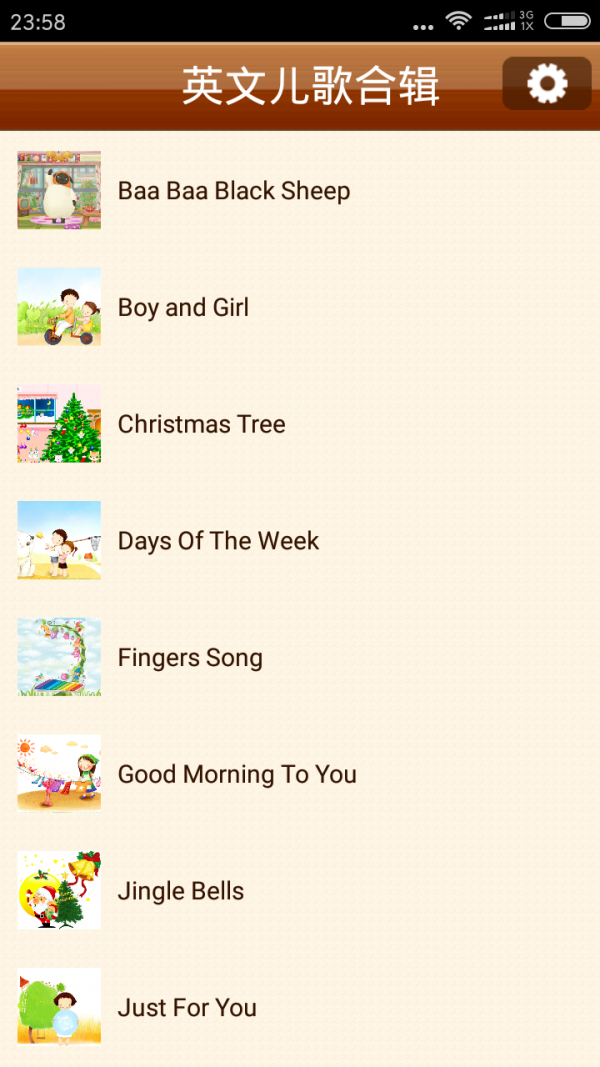Image resolution: width=600 pixels, height=1067 pixels.
Task: Open Good Morning To You
Action: (x=237, y=774)
